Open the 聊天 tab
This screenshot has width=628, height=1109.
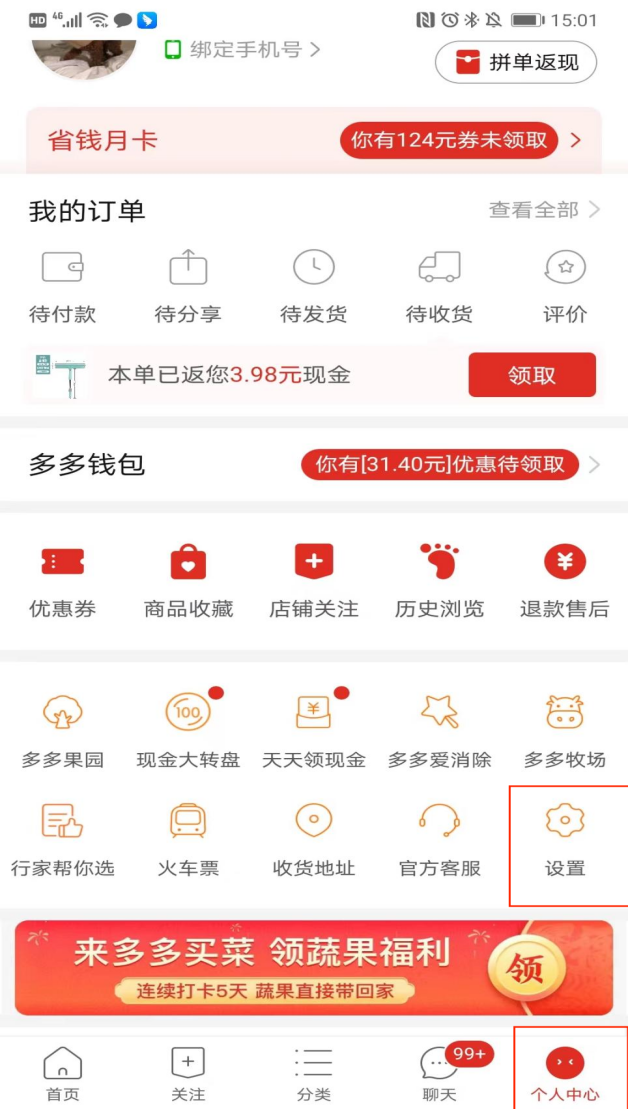point(439,1074)
